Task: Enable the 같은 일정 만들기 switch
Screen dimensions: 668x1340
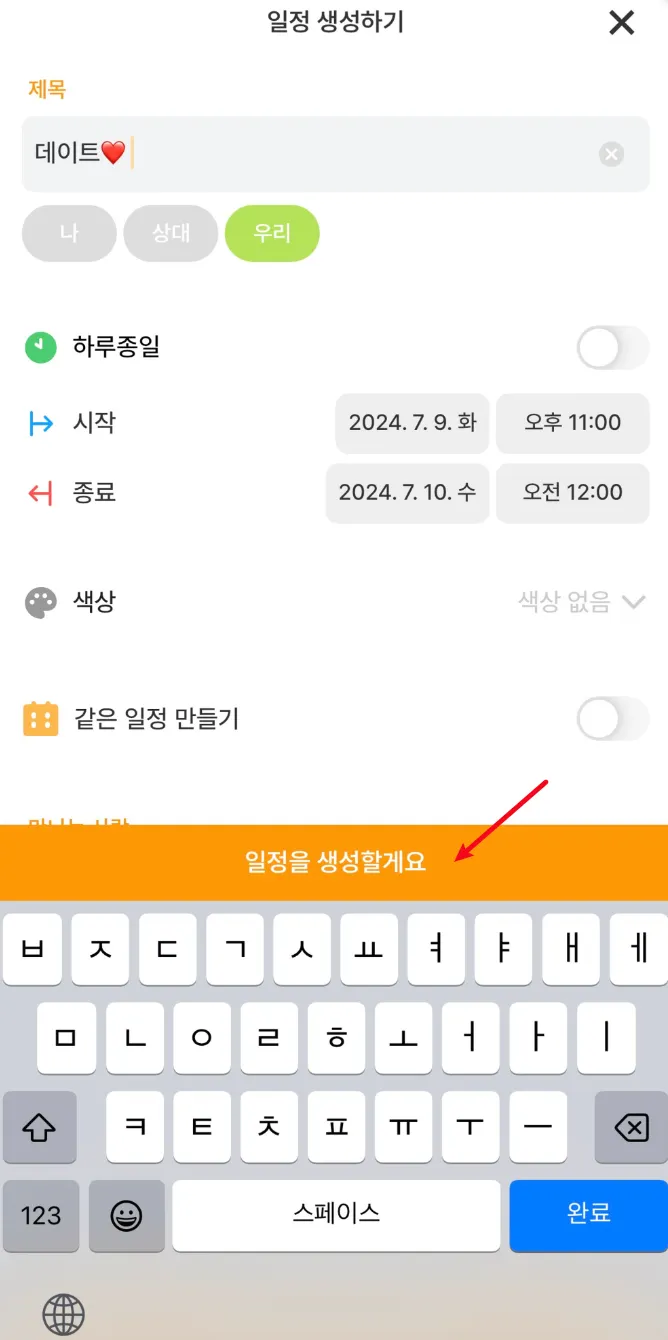Action: click(612, 719)
